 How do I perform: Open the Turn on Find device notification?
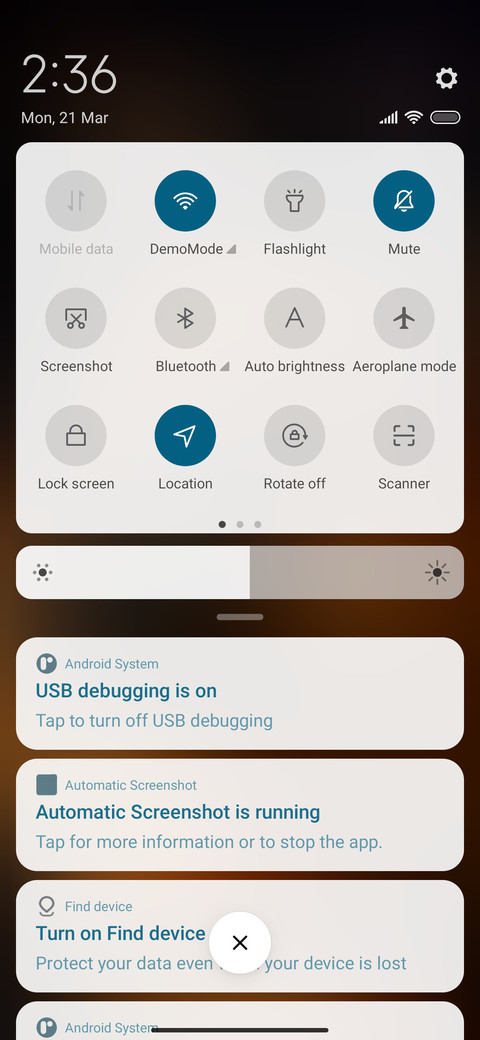240,937
